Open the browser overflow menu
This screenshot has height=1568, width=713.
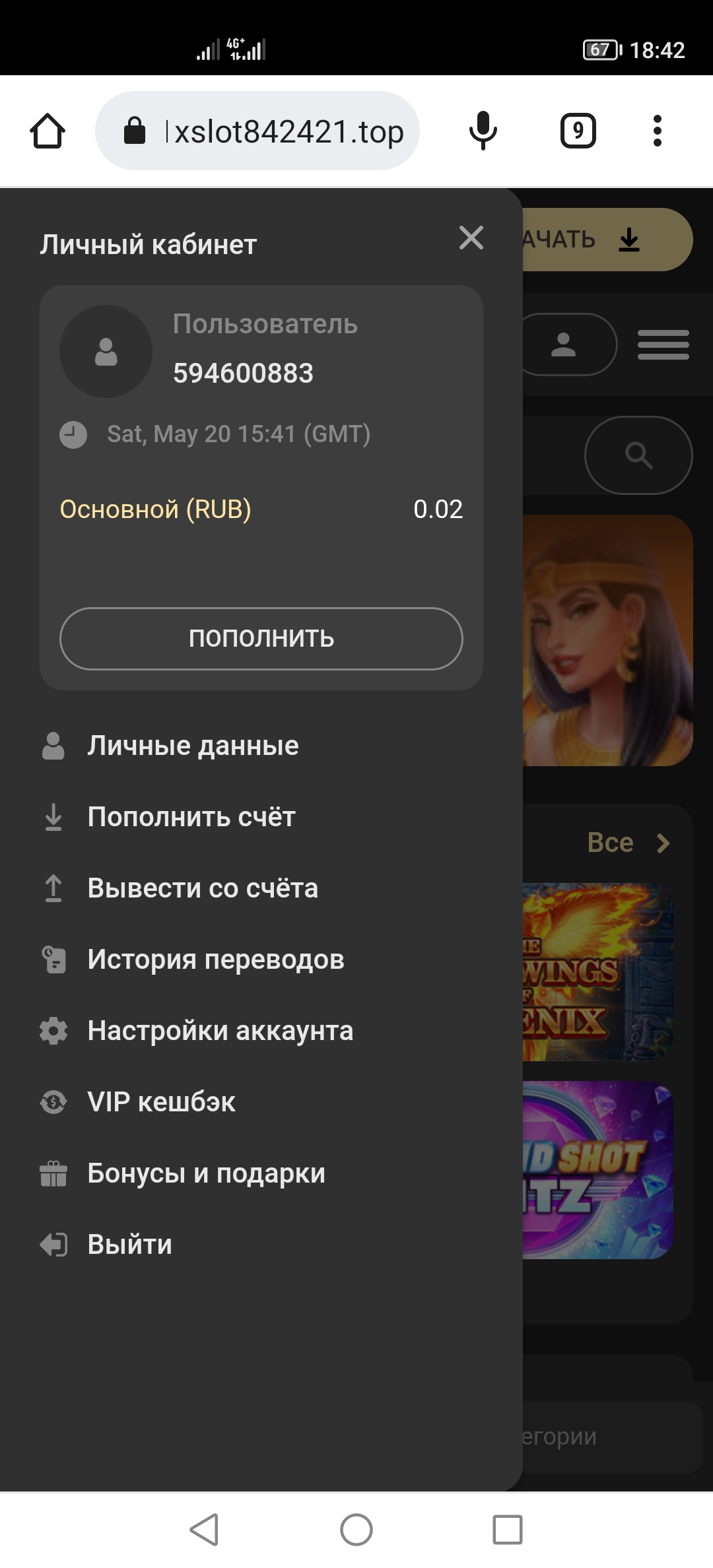pyautogui.click(x=656, y=131)
